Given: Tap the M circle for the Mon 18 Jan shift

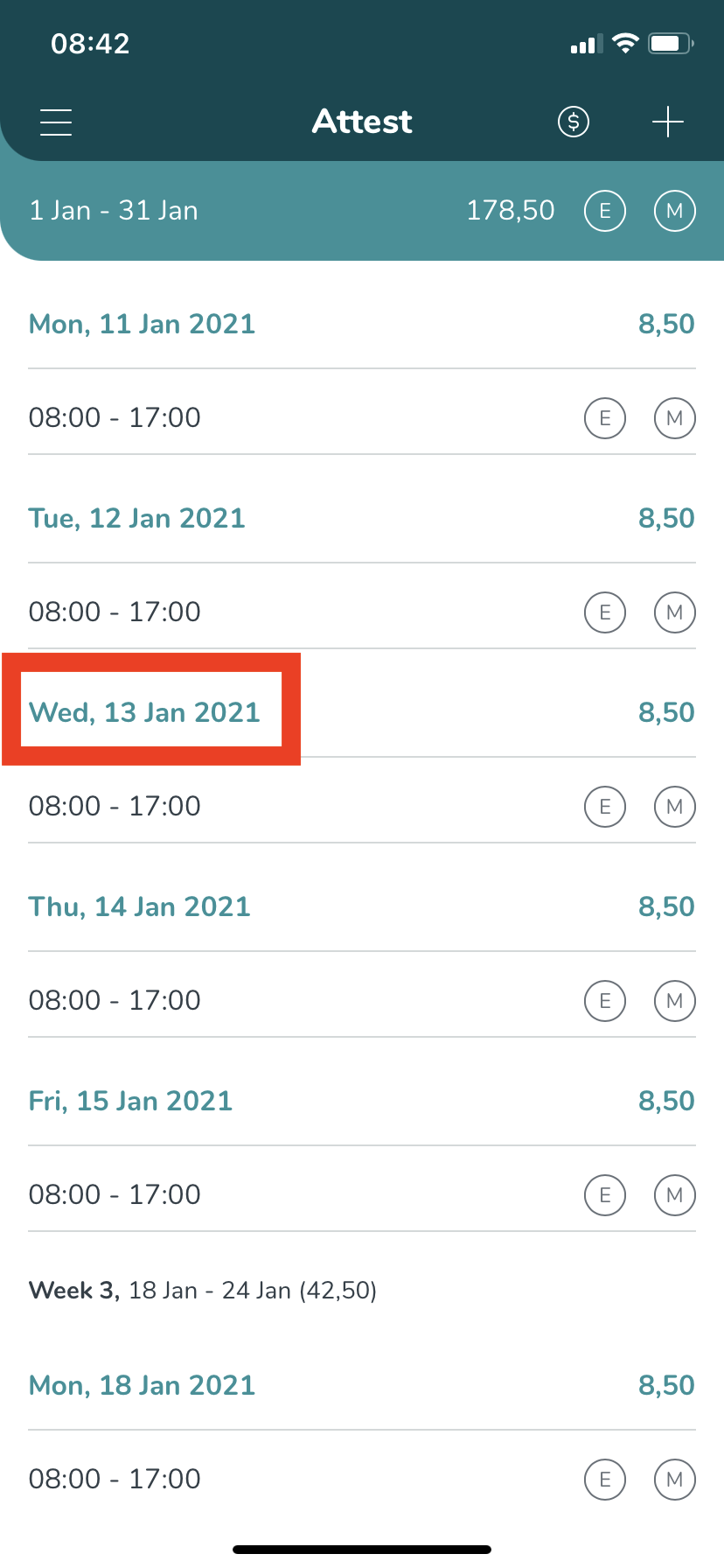Looking at the screenshot, I should tap(675, 1480).
